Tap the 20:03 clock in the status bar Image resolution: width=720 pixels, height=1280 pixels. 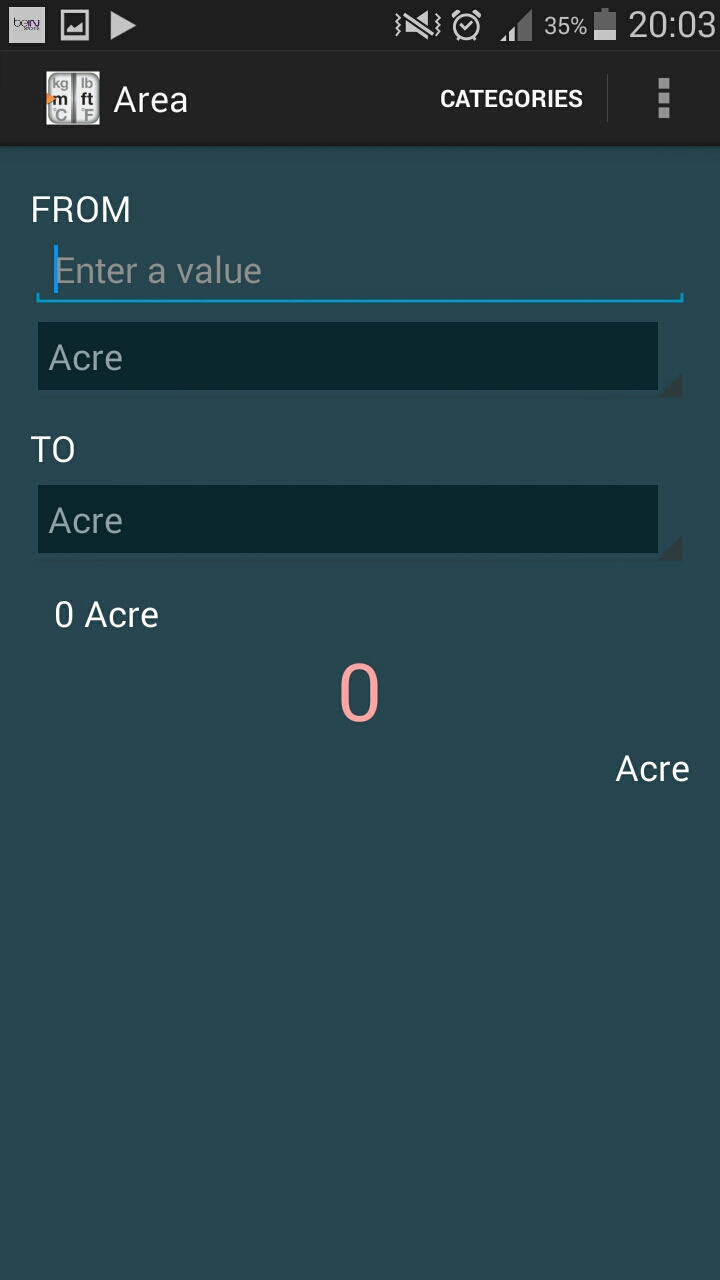click(x=672, y=24)
